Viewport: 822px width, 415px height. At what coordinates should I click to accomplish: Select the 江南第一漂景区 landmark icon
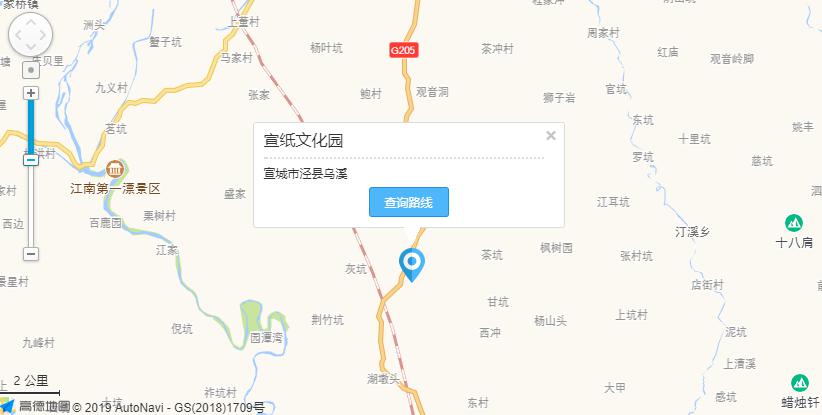coord(115,169)
